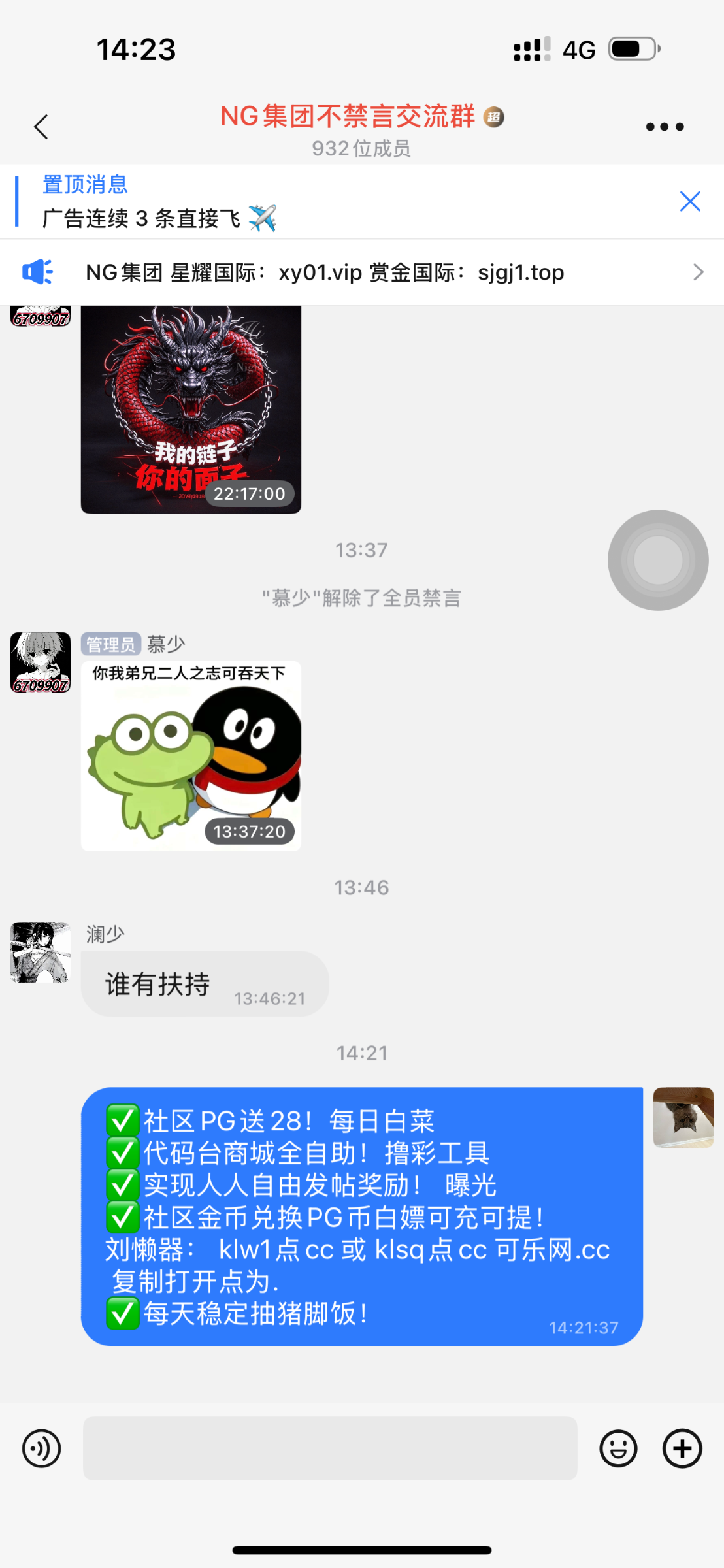This screenshot has width=724, height=1568.
Task: Tap the blue advertisement message bubble
Action: [359, 1215]
